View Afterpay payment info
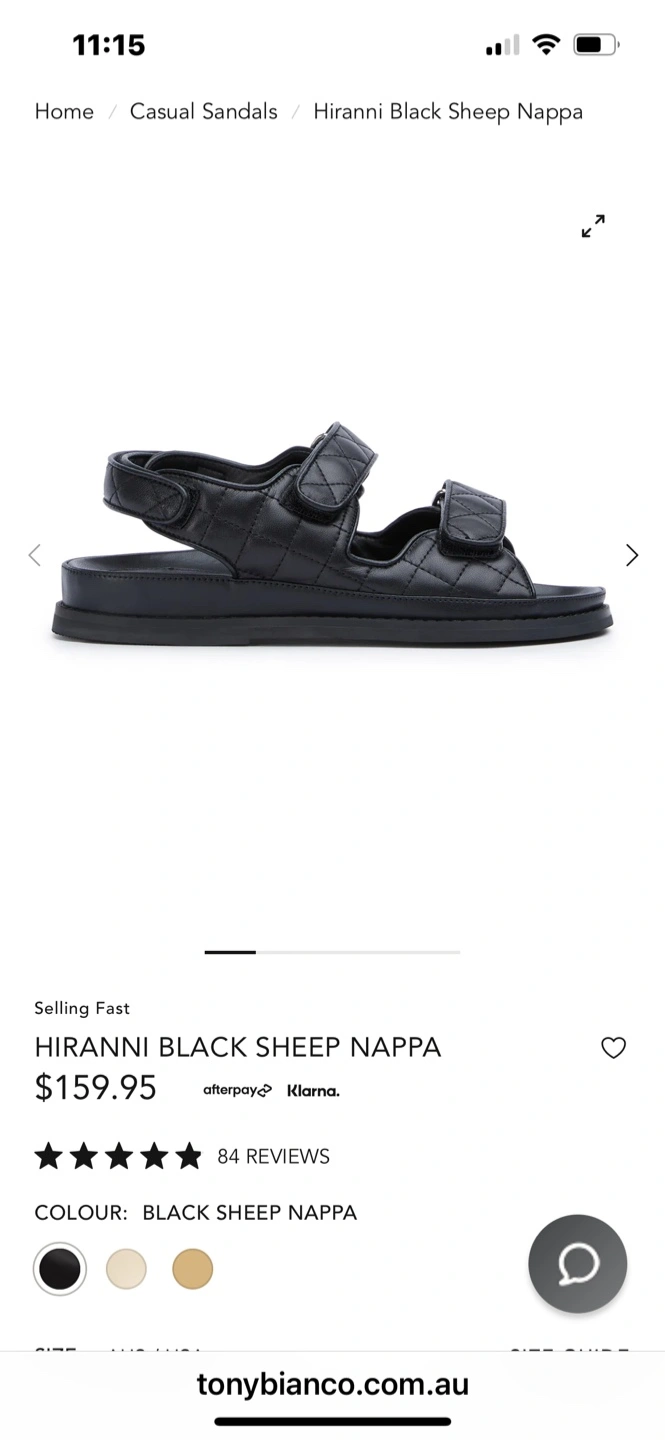Image resolution: width=665 pixels, height=1440 pixels. coord(237,1090)
